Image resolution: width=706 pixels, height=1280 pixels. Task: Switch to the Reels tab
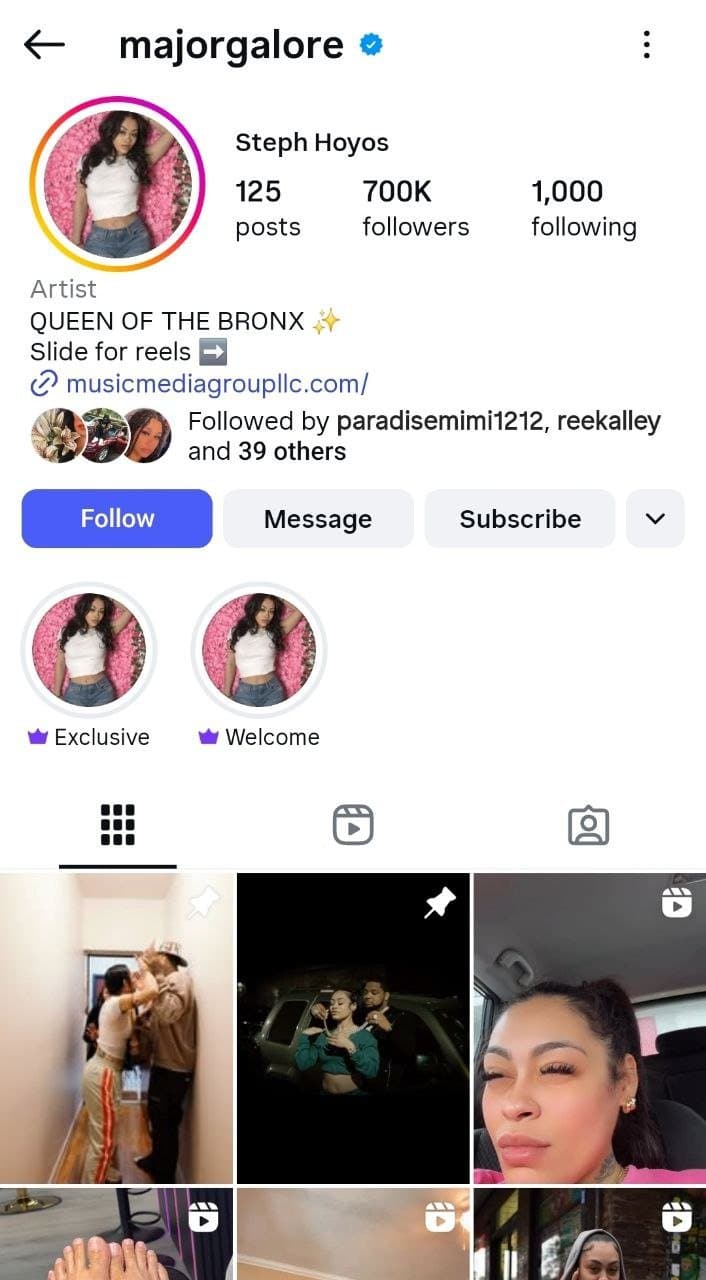tap(353, 825)
